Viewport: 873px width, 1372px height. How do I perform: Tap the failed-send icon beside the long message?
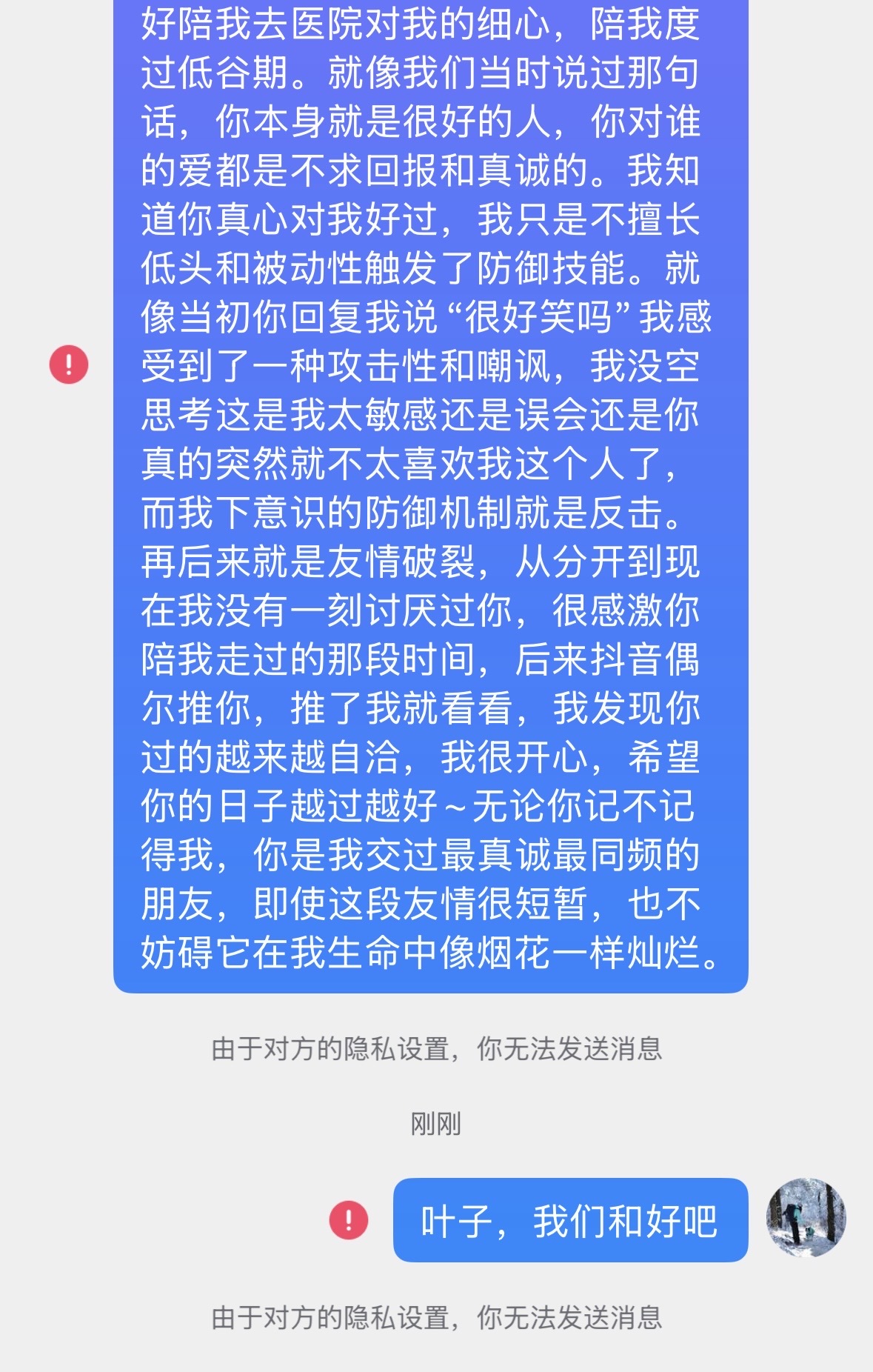[69, 364]
